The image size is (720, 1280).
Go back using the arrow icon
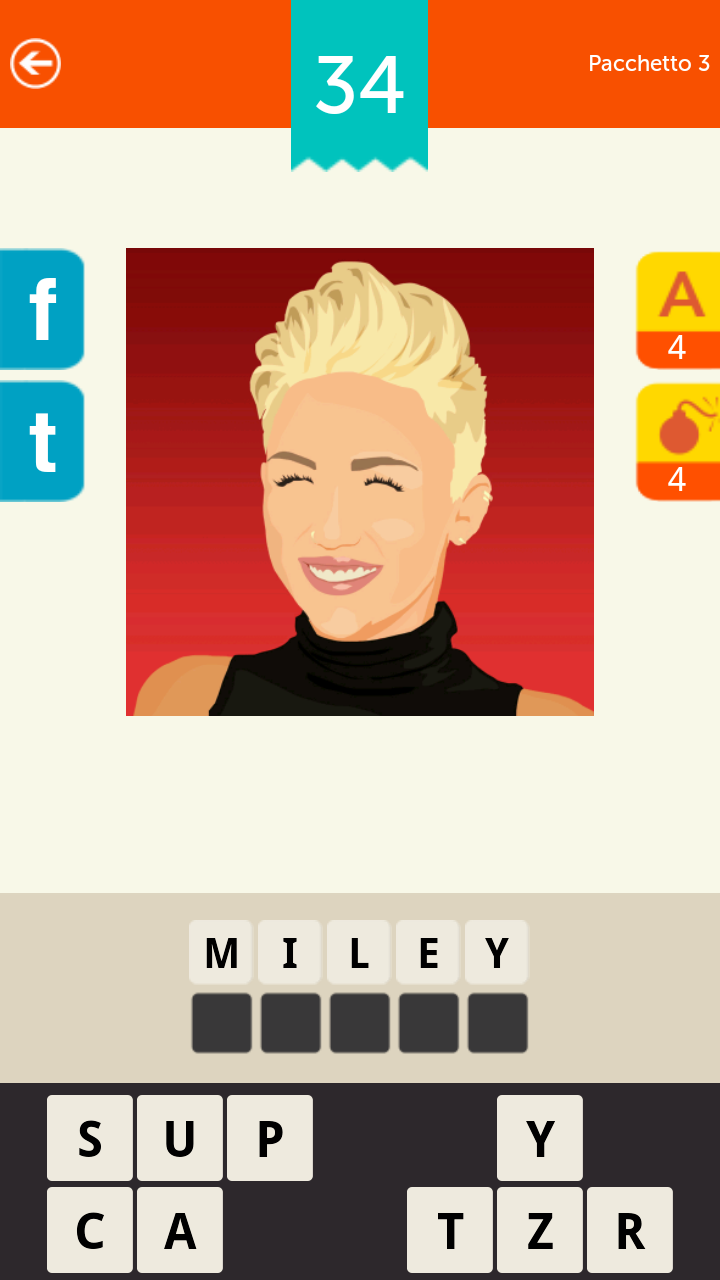[36, 64]
